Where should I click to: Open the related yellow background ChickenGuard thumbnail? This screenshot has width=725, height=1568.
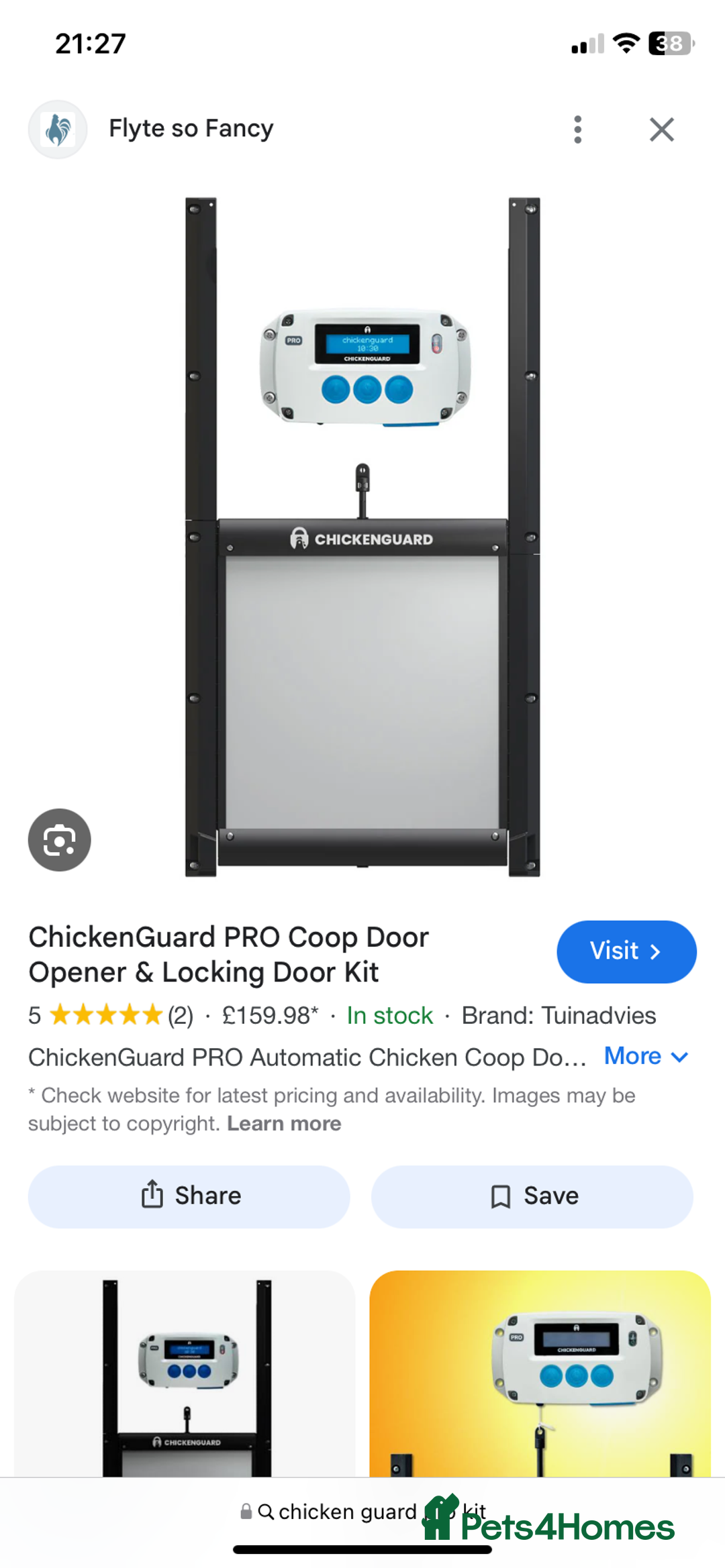click(540, 1372)
